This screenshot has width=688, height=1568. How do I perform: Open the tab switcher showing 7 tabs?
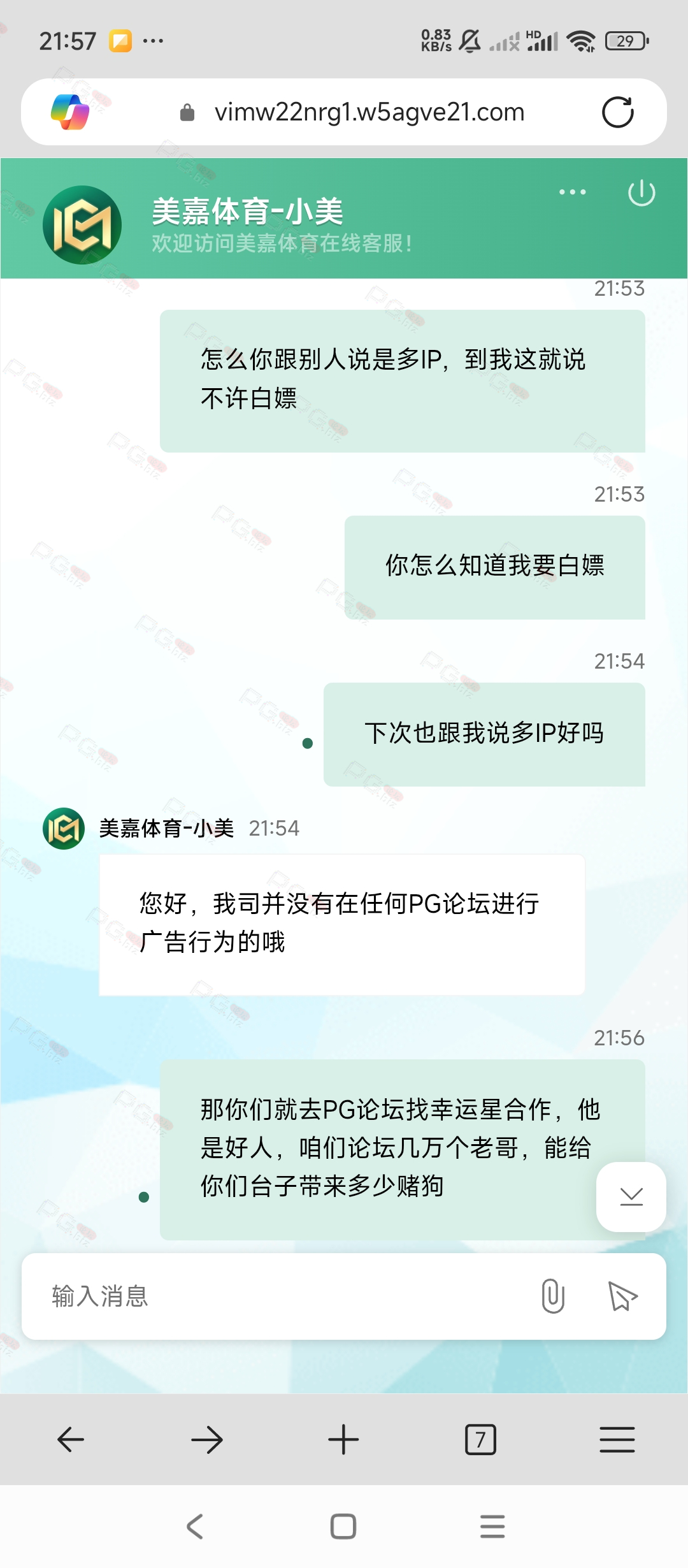tap(480, 1439)
